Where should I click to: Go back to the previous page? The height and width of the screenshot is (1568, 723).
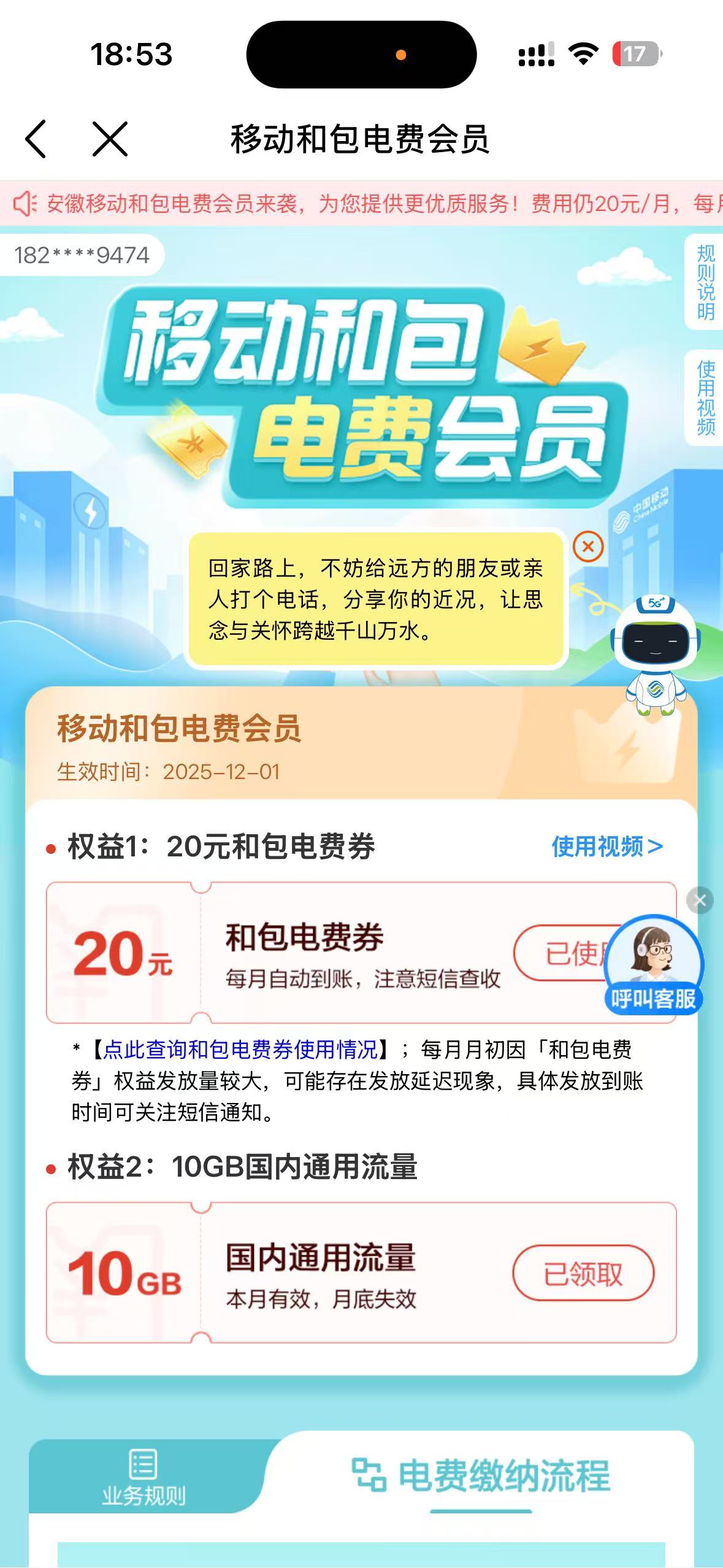click(x=36, y=139)
